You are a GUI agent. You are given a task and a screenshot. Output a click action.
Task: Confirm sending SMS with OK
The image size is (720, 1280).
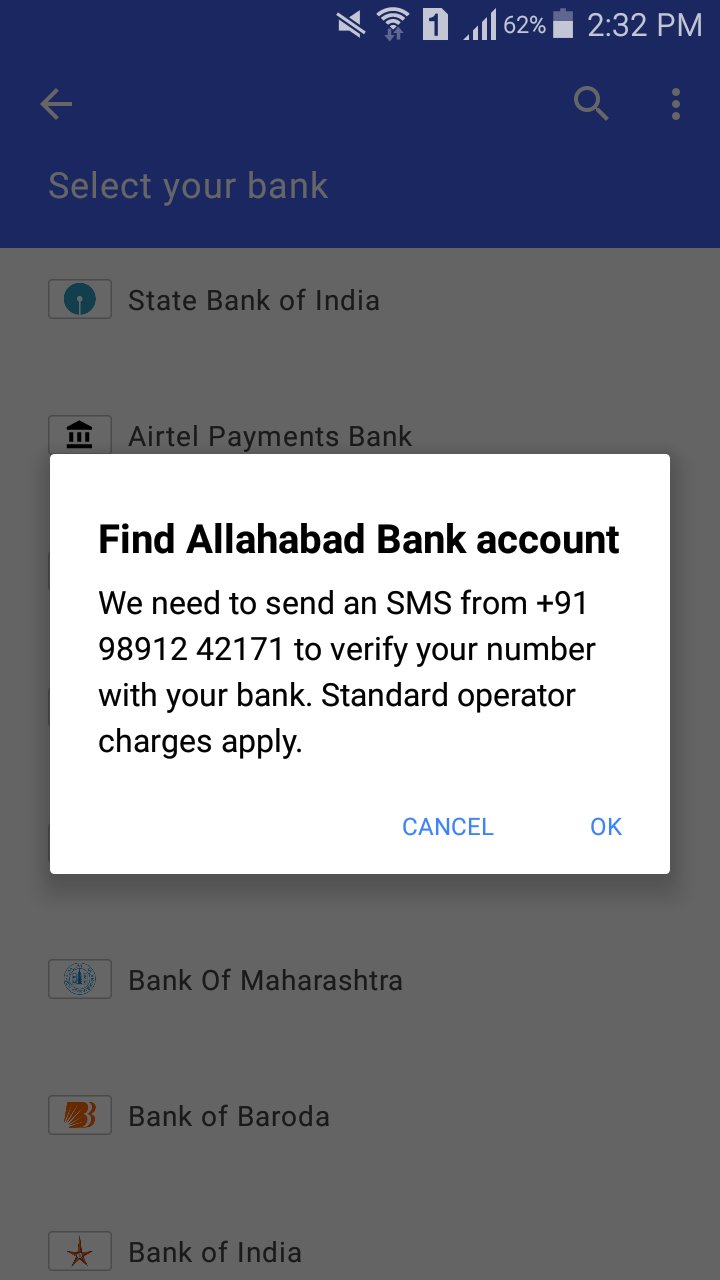606,827
